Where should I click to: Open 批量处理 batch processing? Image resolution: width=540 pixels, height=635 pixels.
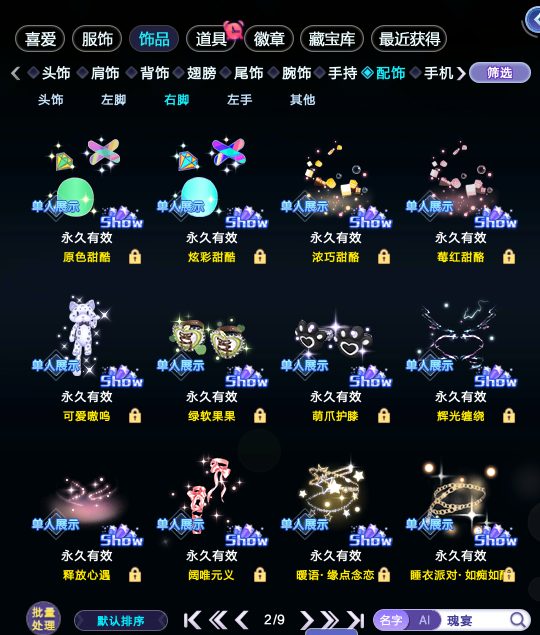[43, 618]
